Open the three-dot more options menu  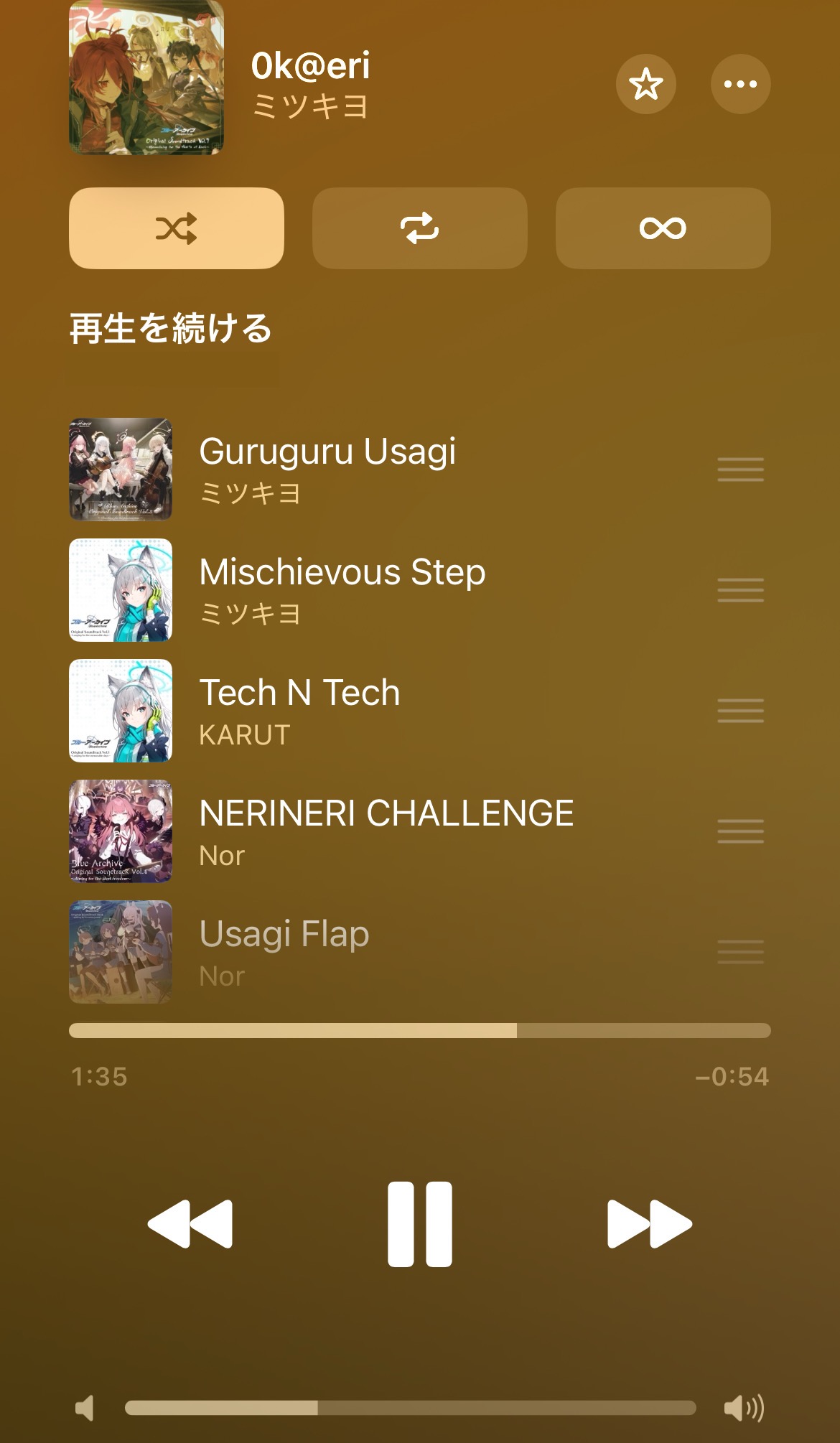740,84
